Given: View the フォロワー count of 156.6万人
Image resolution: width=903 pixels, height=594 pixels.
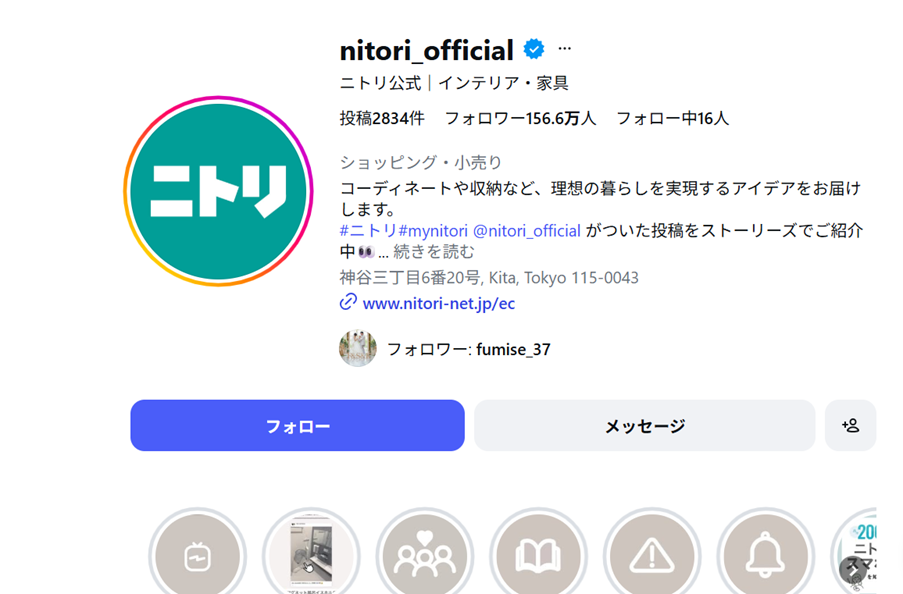Looking at the screenshot, I should (x=520, y=118).
